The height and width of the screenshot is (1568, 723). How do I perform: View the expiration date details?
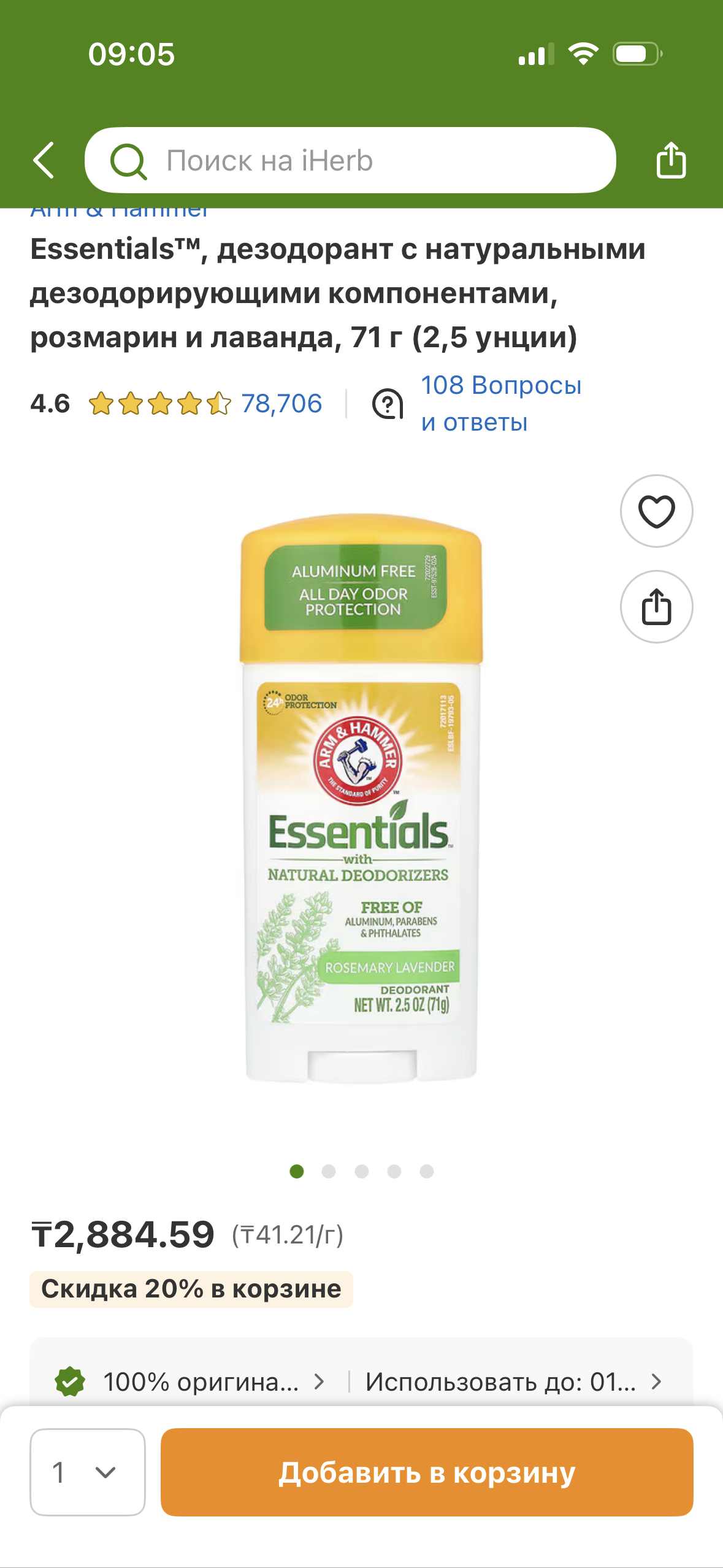[x=513, y=1382]
